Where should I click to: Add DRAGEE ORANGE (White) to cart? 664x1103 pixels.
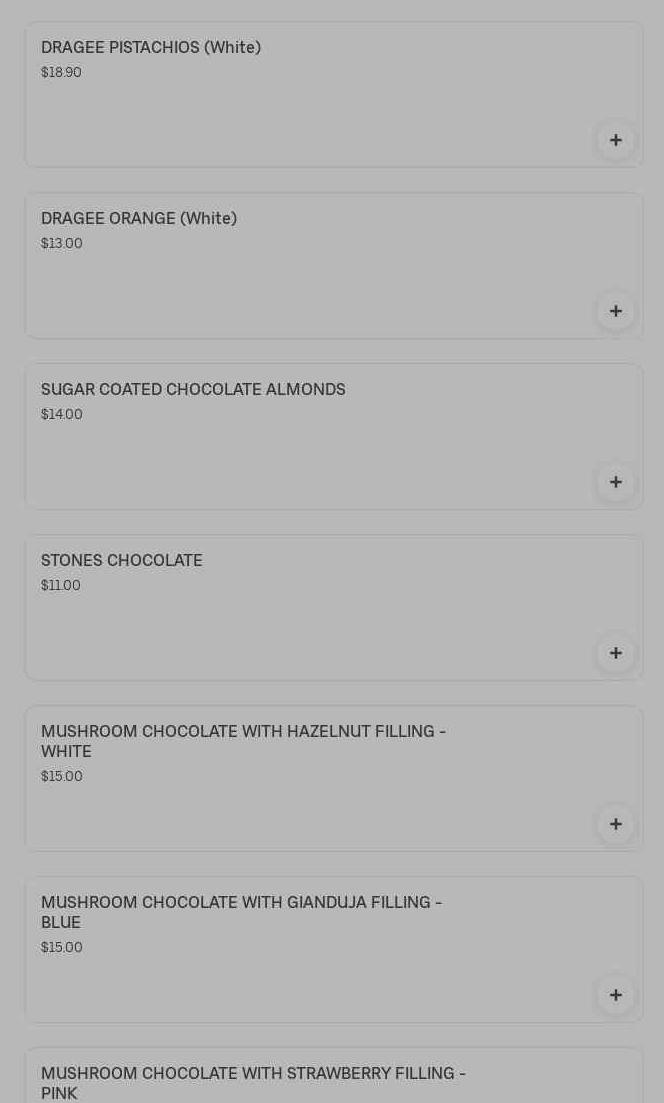tap(616, 311)
